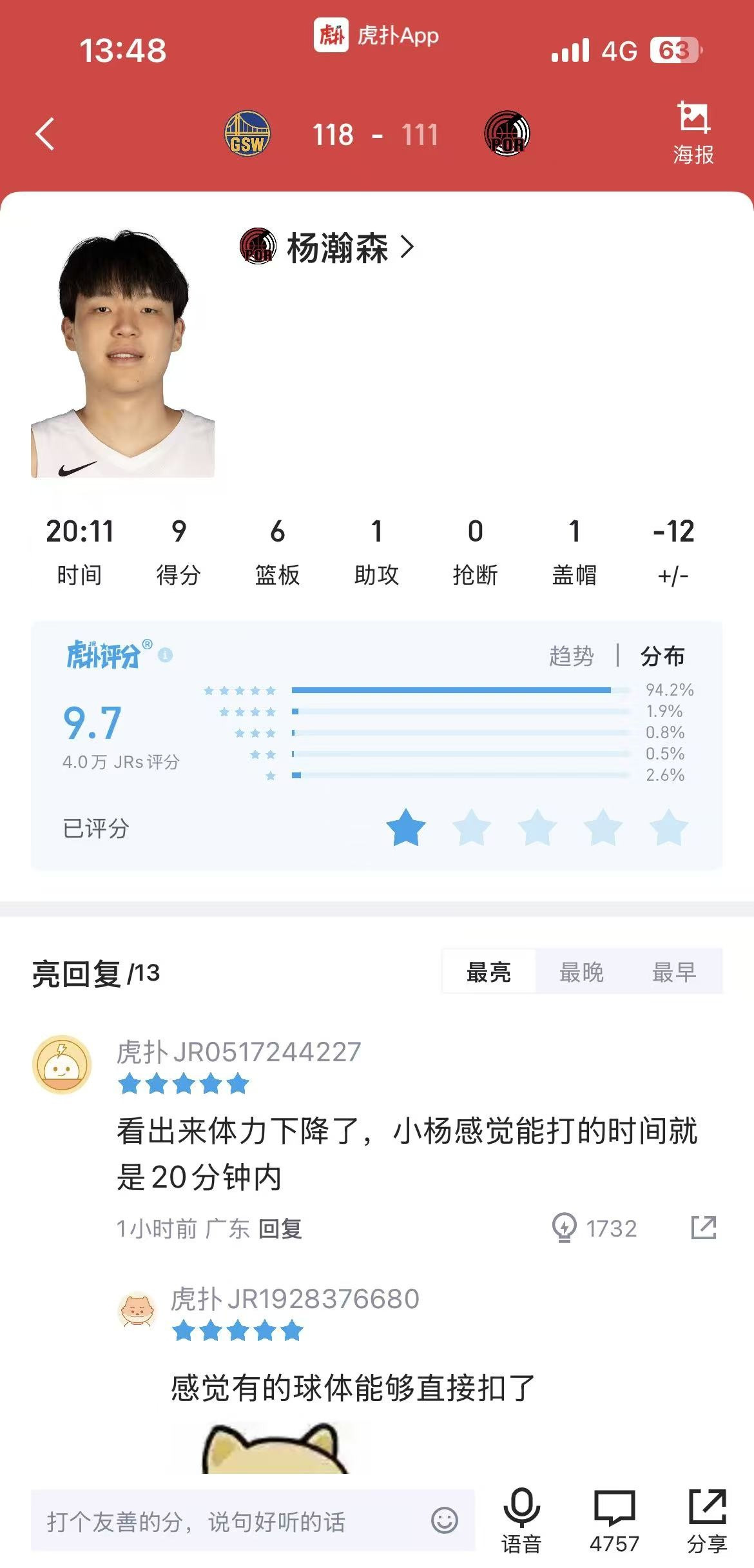754x1568 pixels.
Task: Share this page with 分享
Action: point(707,1520)
